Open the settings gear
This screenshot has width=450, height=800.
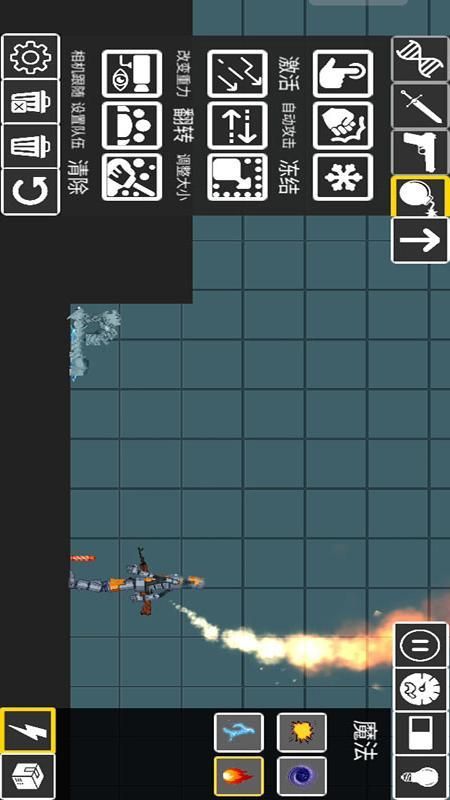pos(31,57)
